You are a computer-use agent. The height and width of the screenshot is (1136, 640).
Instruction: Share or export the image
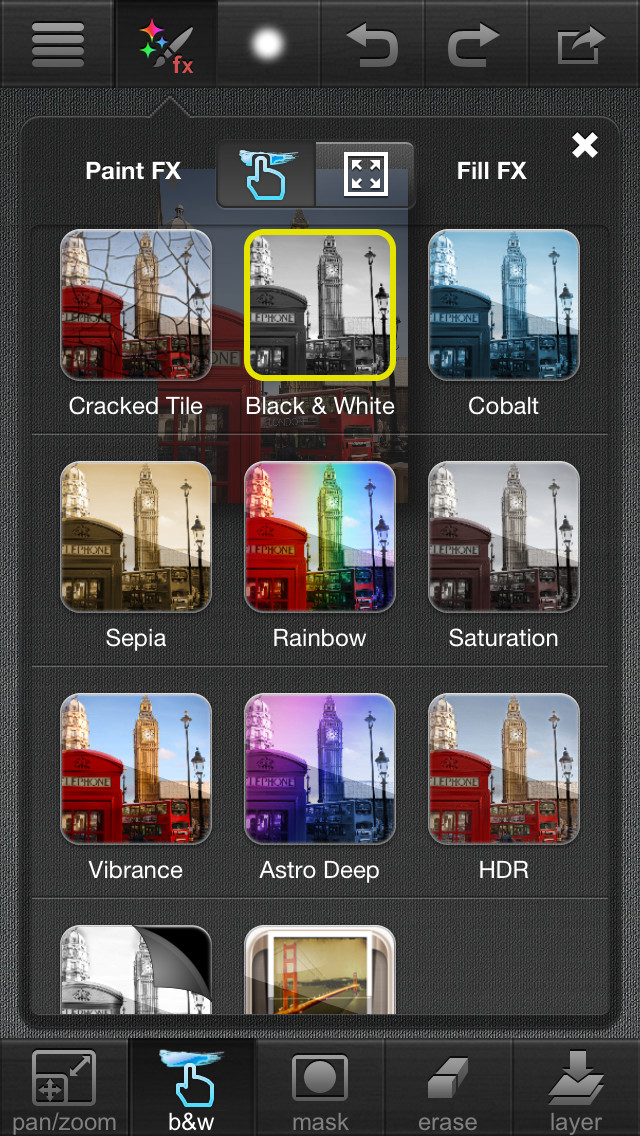click(x=581, y=45)
